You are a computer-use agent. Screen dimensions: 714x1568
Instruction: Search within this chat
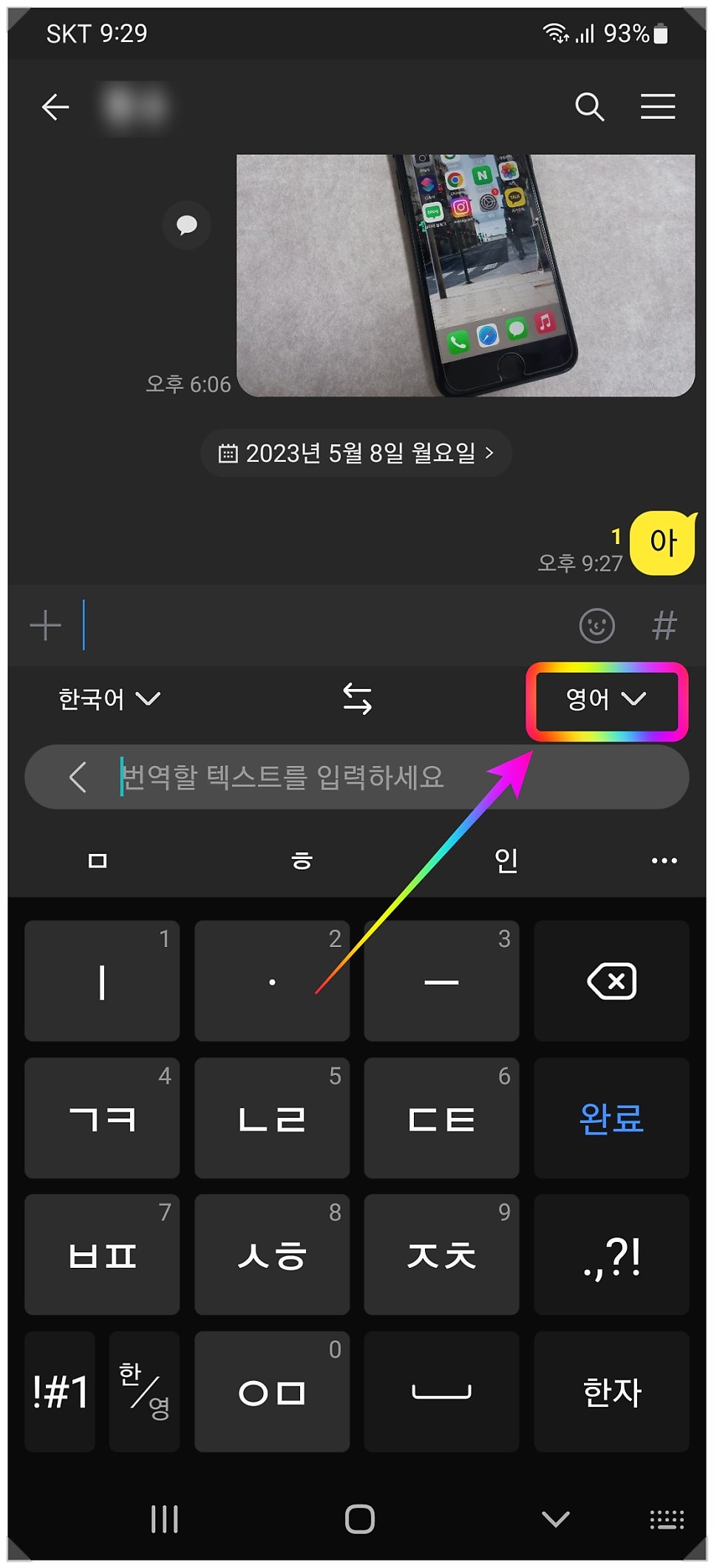pyautogui.click(x=589, y=107)
